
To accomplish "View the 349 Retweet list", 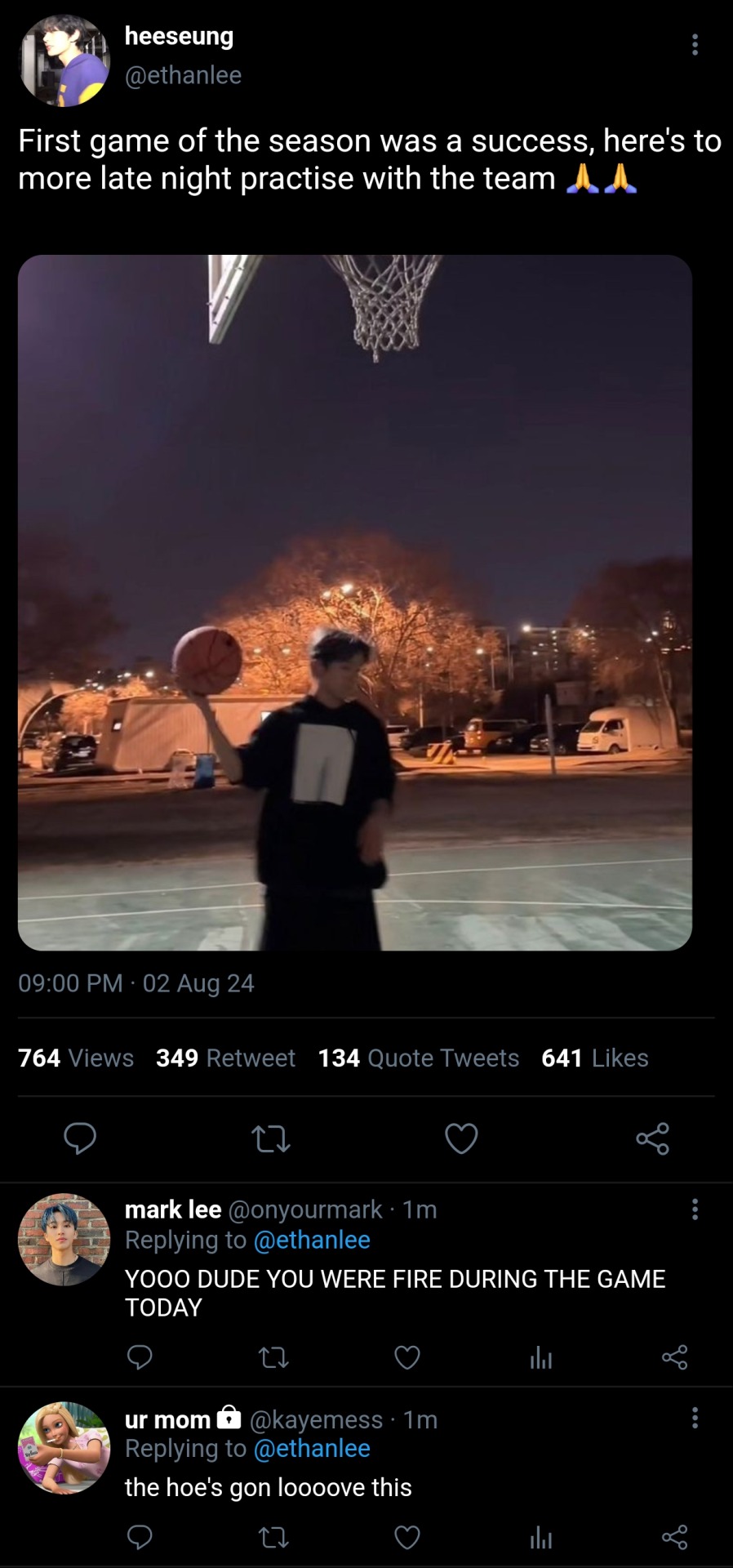I will point(225,1058).
